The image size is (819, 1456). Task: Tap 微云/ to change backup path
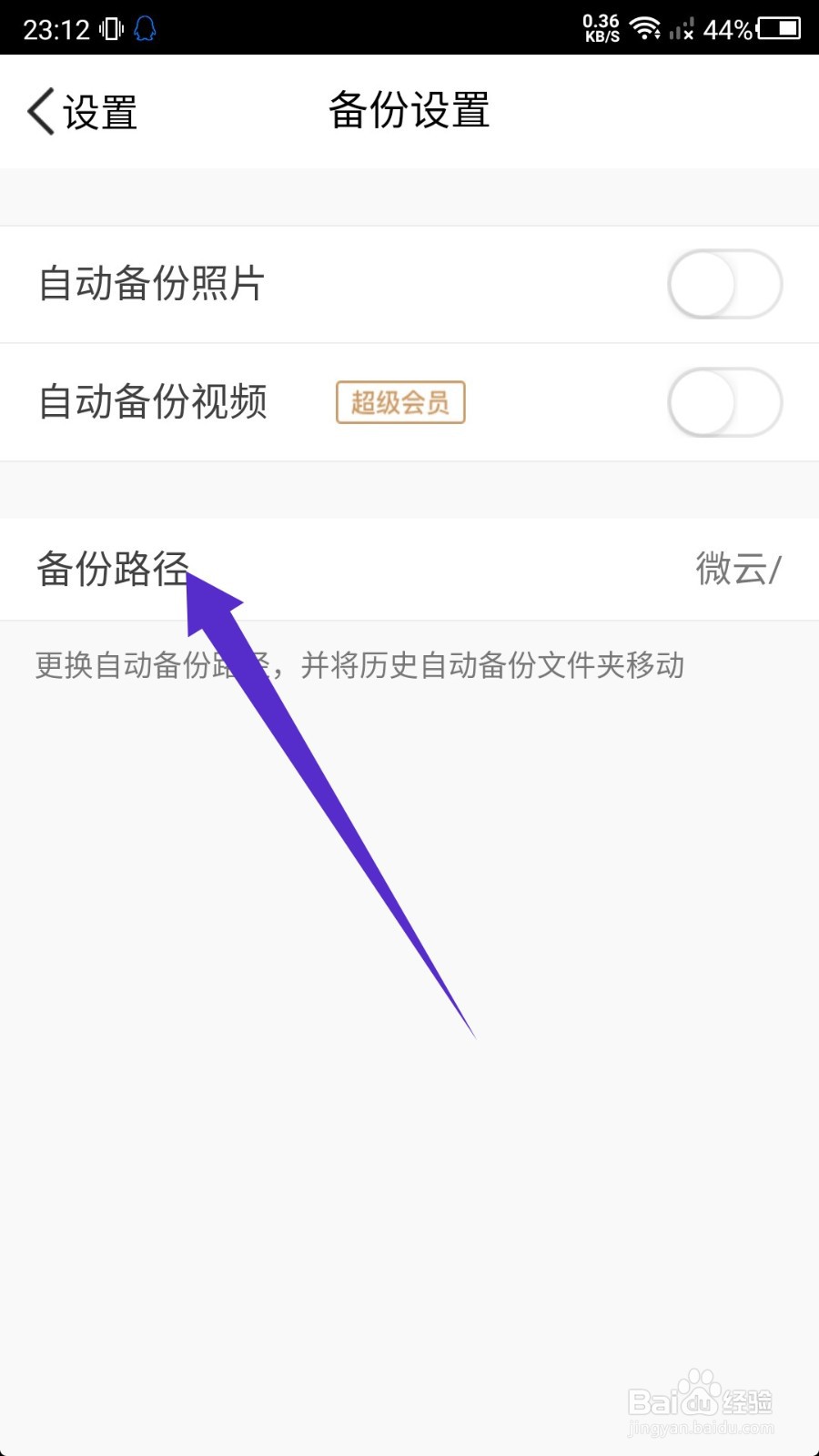point(739,569)
